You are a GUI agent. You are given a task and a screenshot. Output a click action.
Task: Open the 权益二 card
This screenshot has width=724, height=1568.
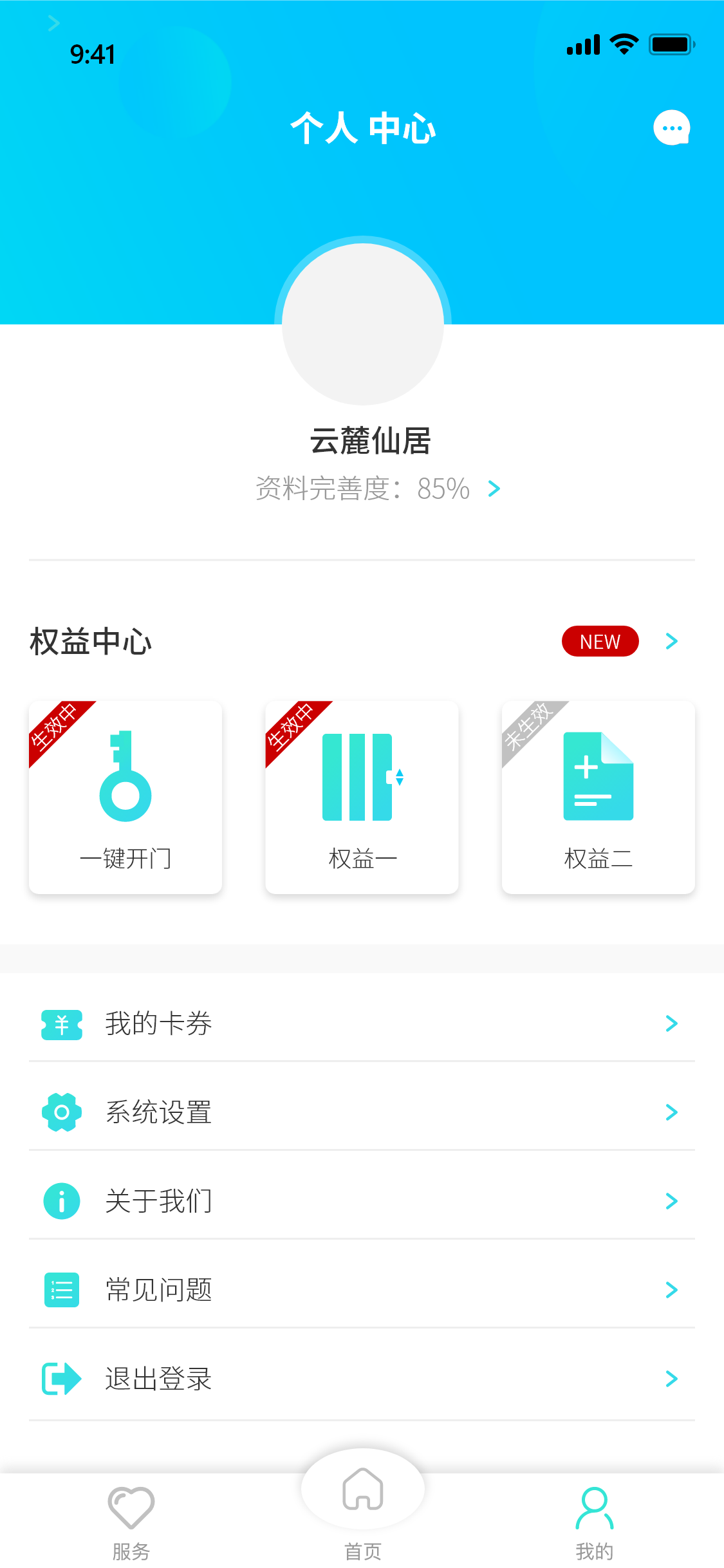coord(598,797)
